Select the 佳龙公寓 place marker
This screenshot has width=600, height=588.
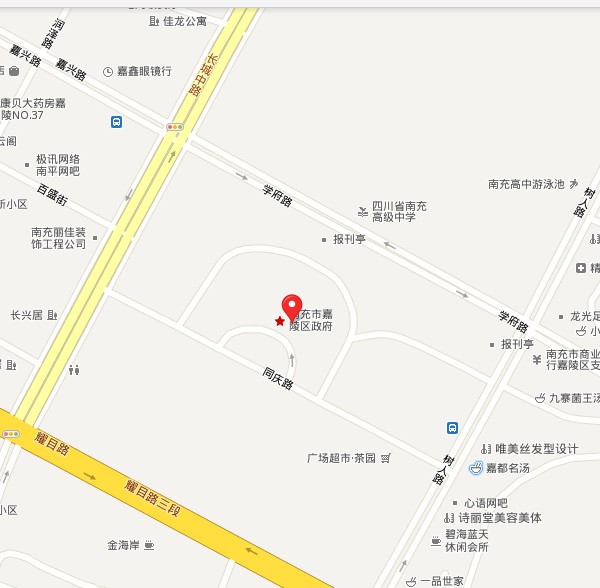[153, 21]
